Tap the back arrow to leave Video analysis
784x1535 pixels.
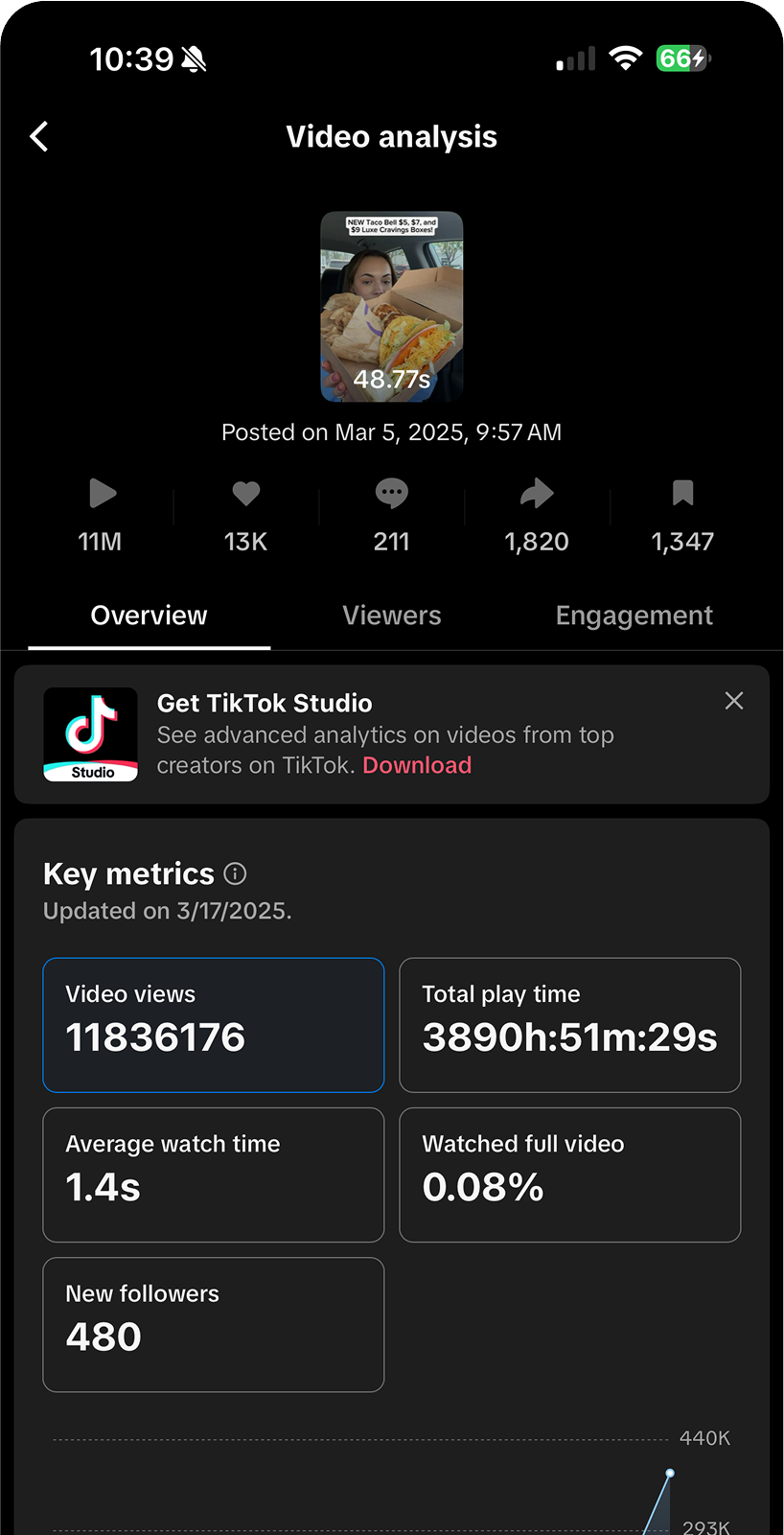point(38,136)
